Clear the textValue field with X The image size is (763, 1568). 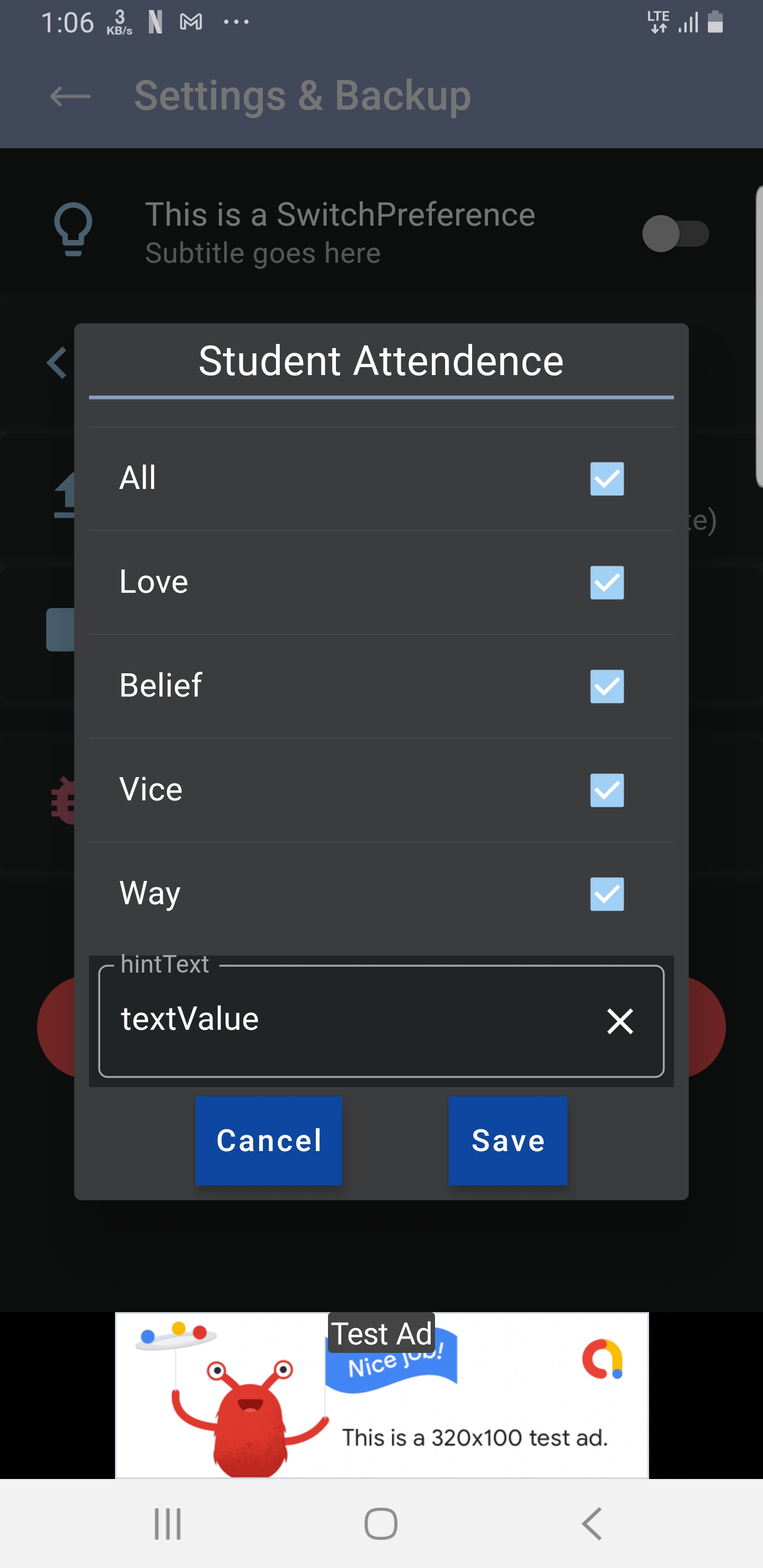(x=620, y=1021)
